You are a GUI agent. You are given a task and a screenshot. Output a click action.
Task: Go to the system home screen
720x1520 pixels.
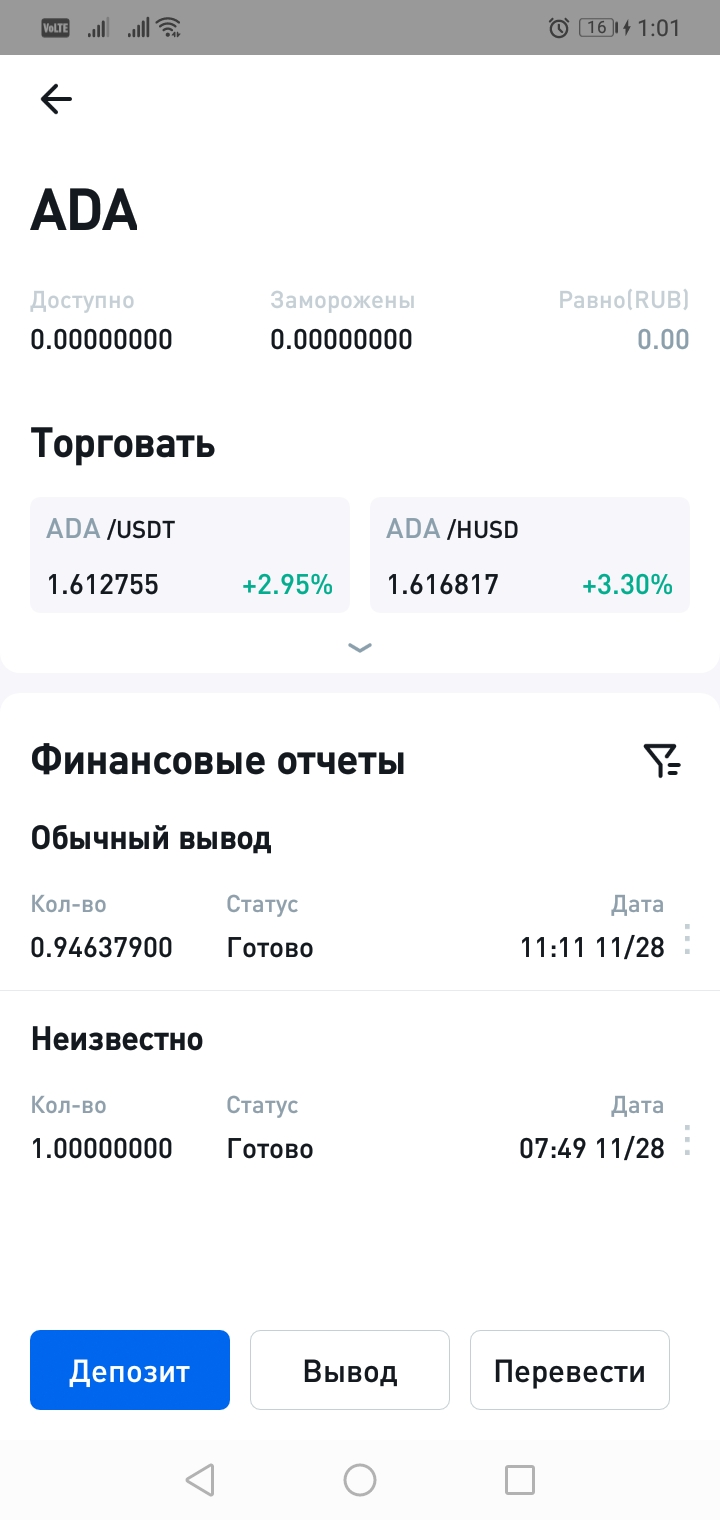click(x=360, y=1480)
